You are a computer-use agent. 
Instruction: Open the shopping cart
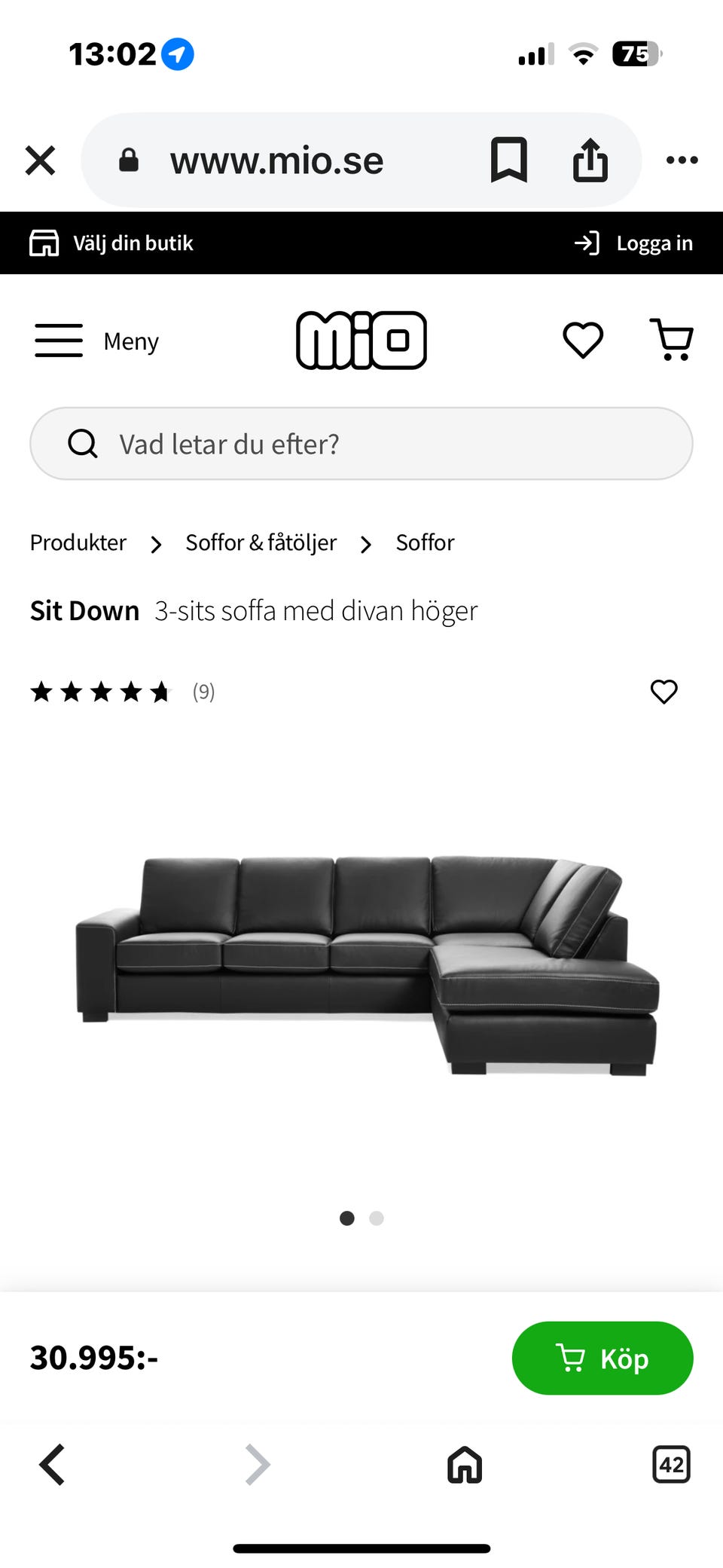click(673, 340)
